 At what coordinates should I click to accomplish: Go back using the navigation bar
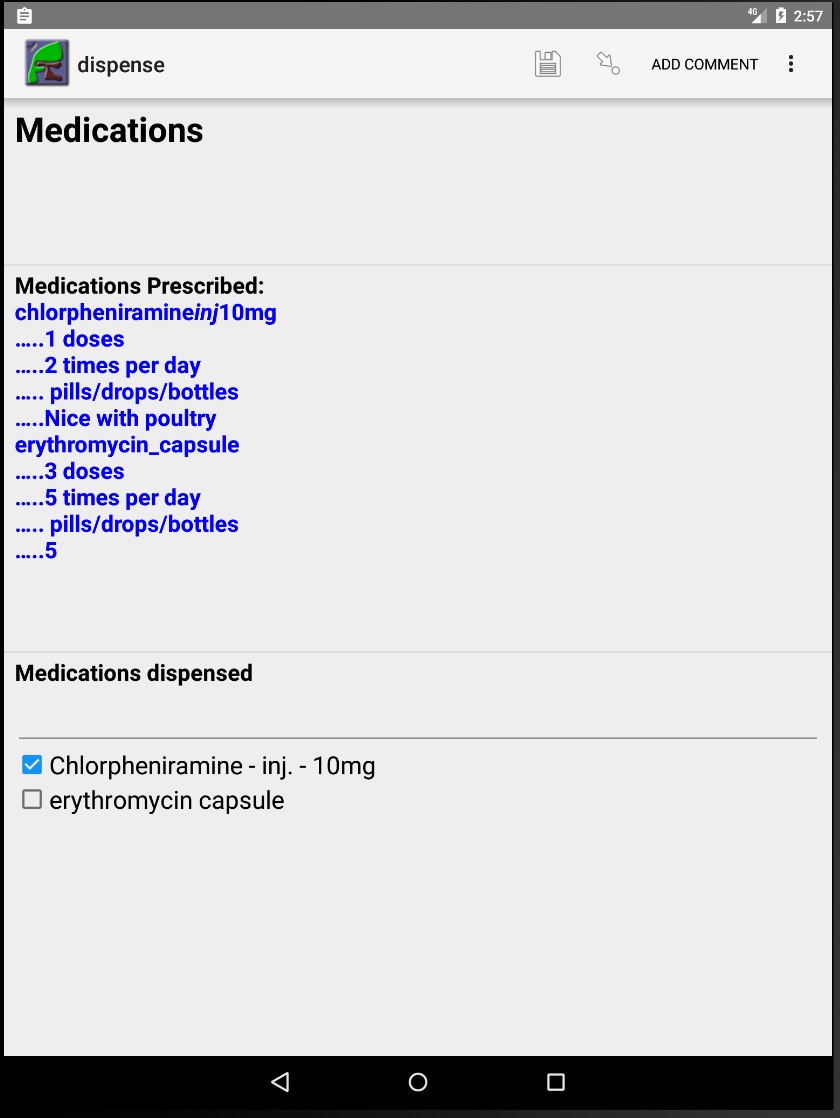coord(280,1082)
